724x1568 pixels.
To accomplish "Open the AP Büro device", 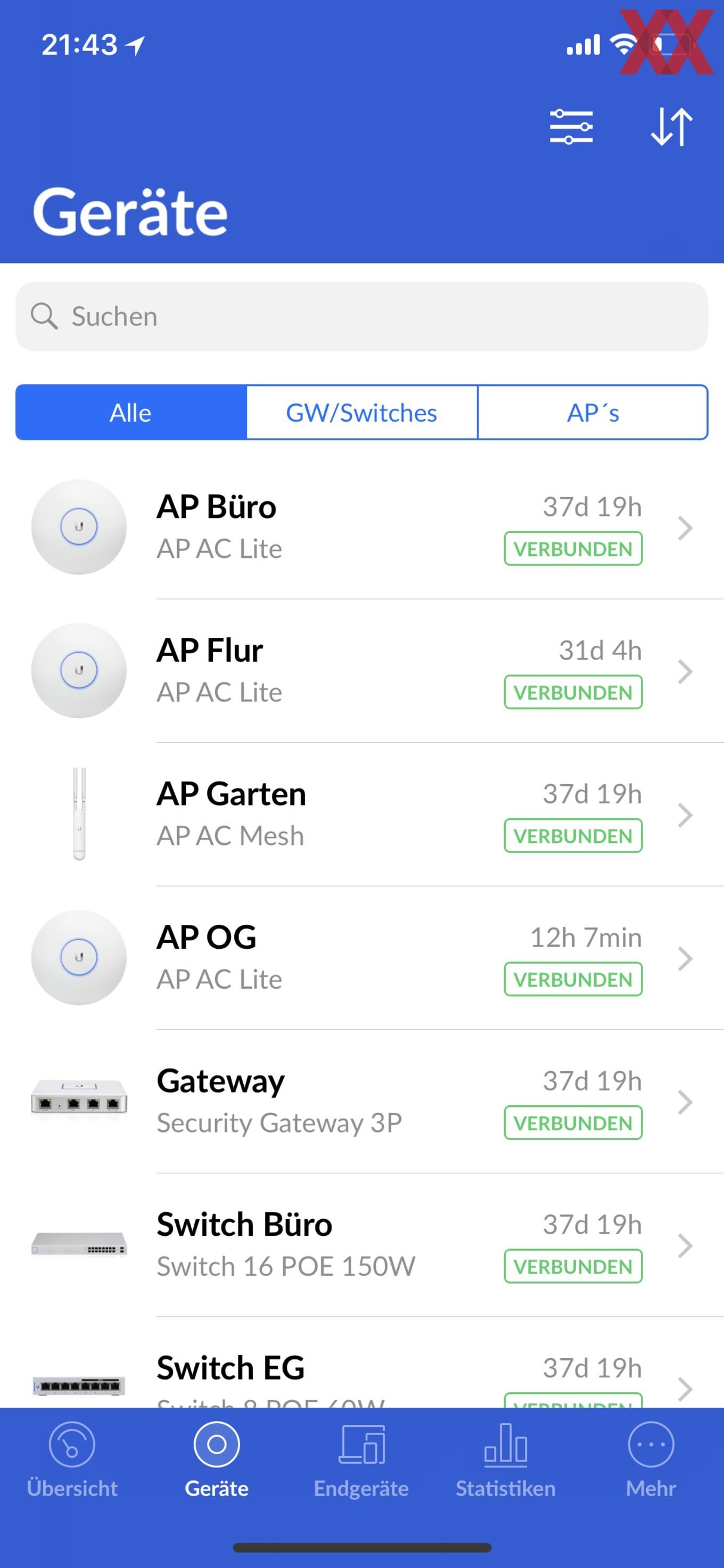I will tap(362, 527).
